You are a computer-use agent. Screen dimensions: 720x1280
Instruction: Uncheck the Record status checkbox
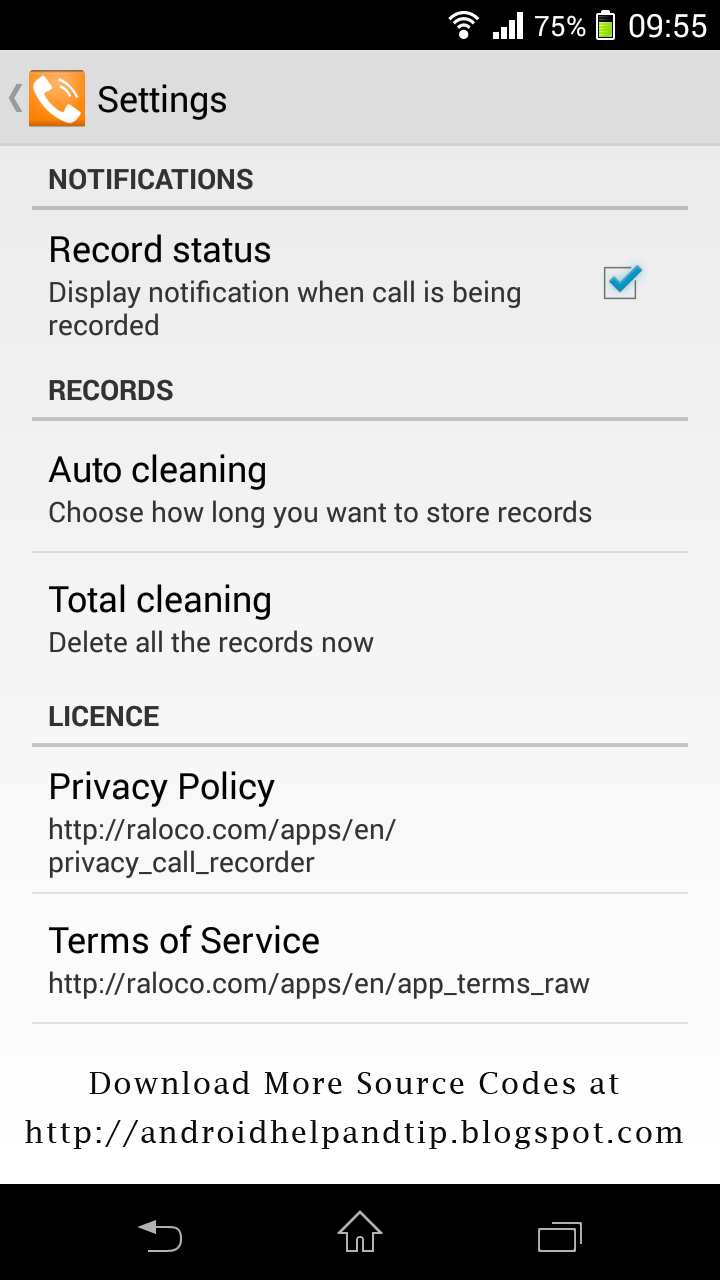coord(621,283)
